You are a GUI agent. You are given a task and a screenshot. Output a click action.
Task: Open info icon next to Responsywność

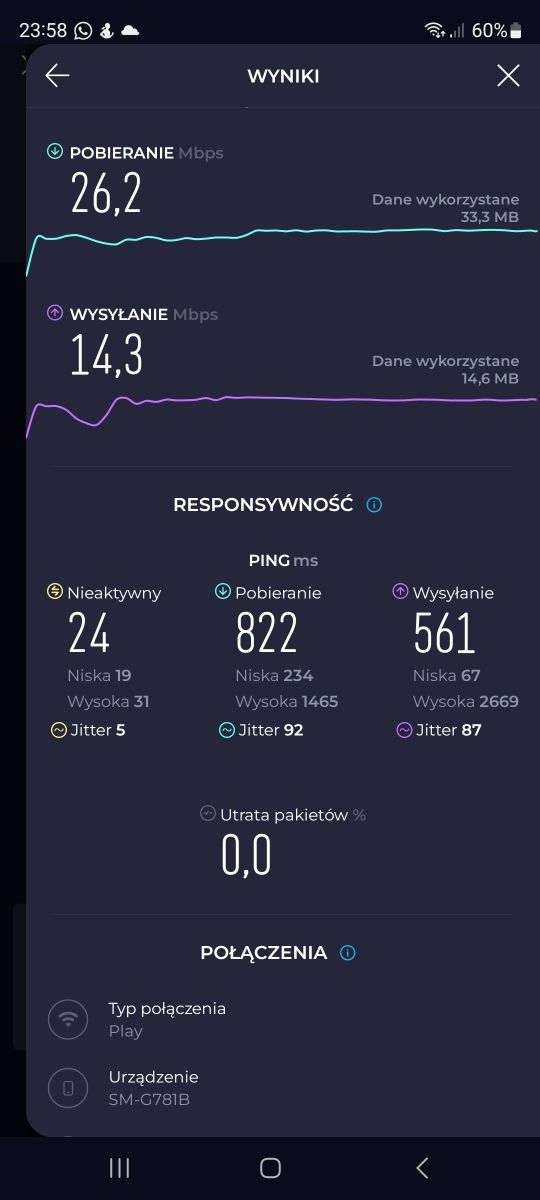tap(374, 505)
